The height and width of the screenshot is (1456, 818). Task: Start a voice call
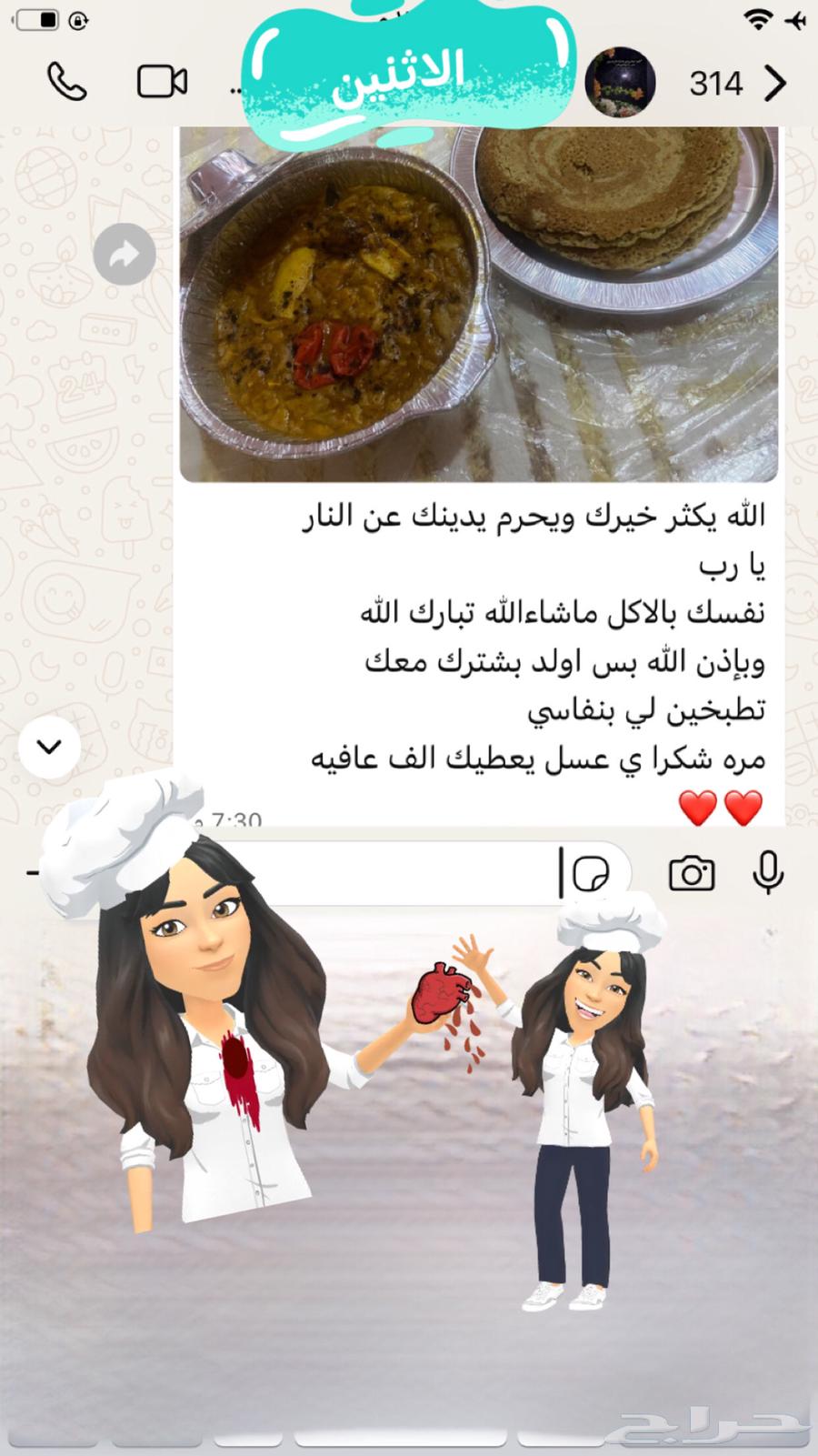(x=65, y=83)
